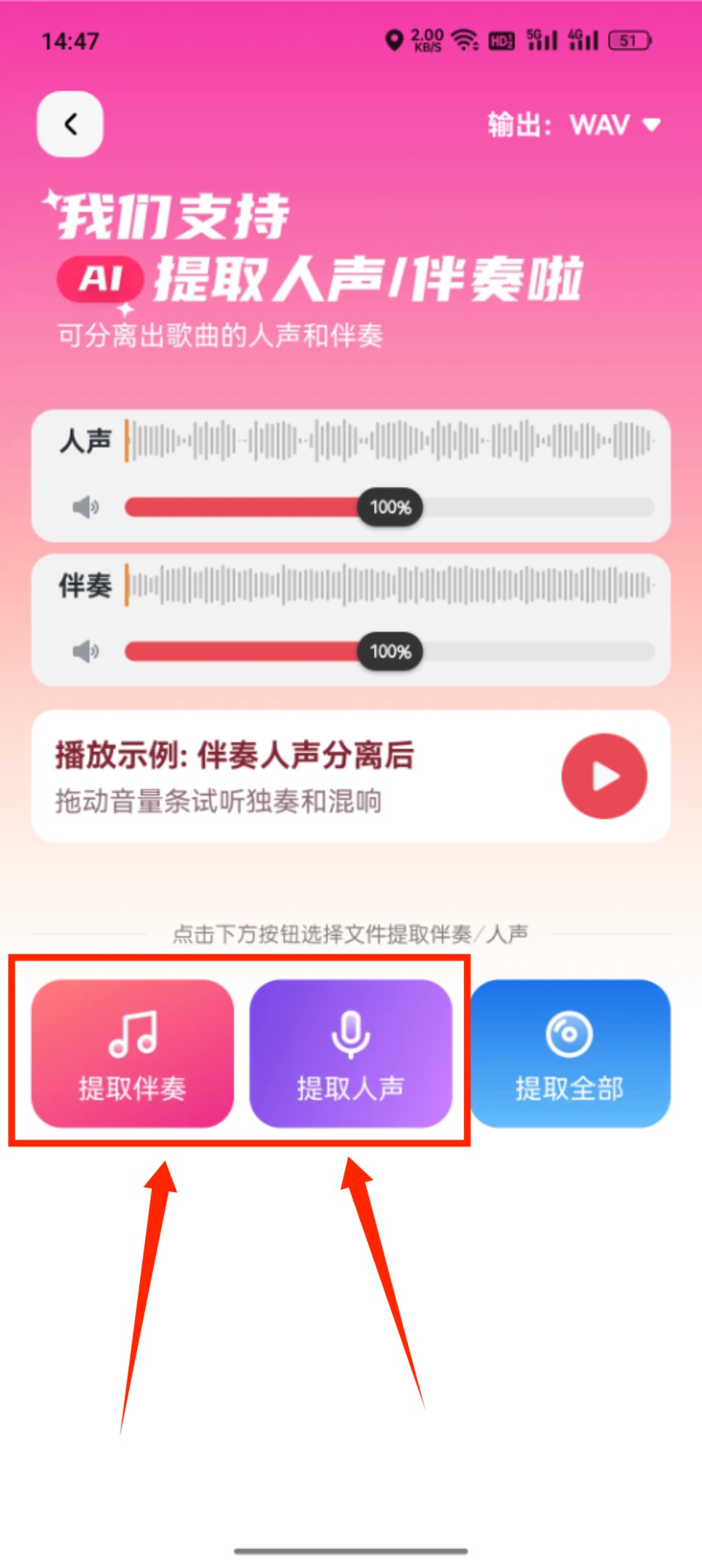Click the WAV dropdown arrow

(652, 125)
